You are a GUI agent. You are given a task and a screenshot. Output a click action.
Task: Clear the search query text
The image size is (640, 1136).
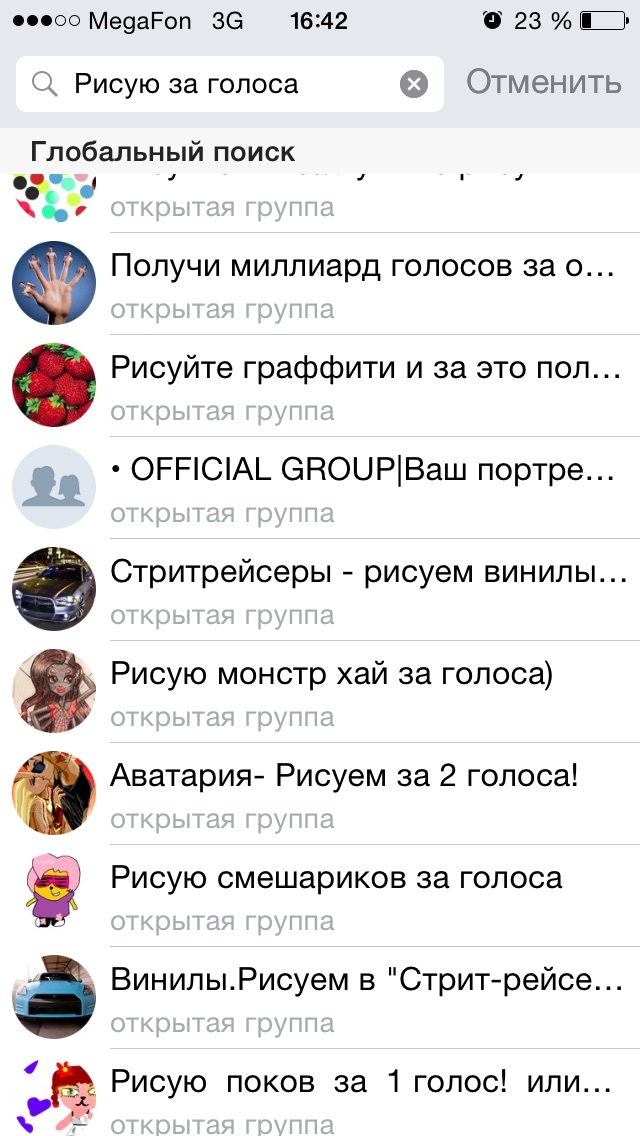tap(414, 84)
